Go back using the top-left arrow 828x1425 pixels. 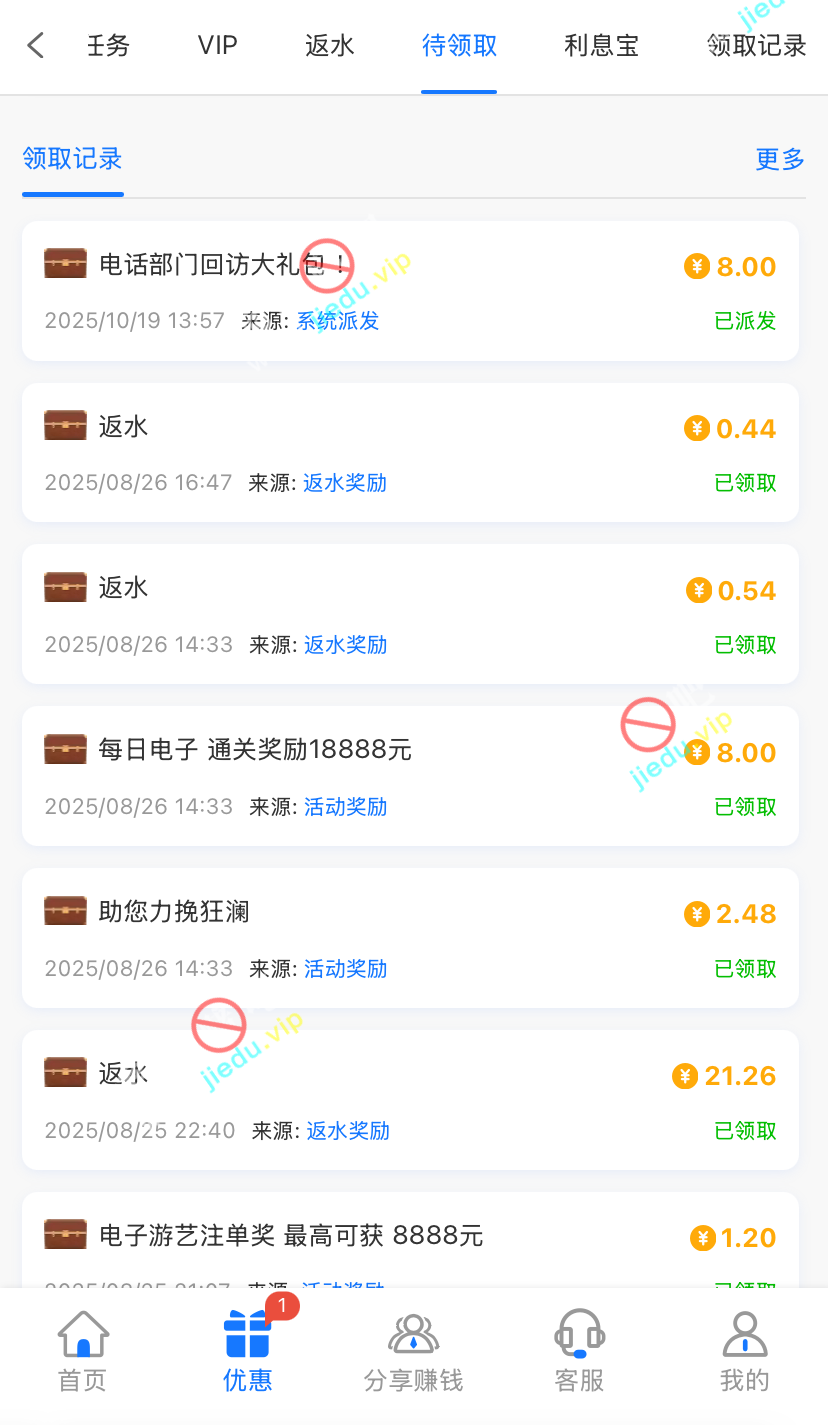pos(35,45)
